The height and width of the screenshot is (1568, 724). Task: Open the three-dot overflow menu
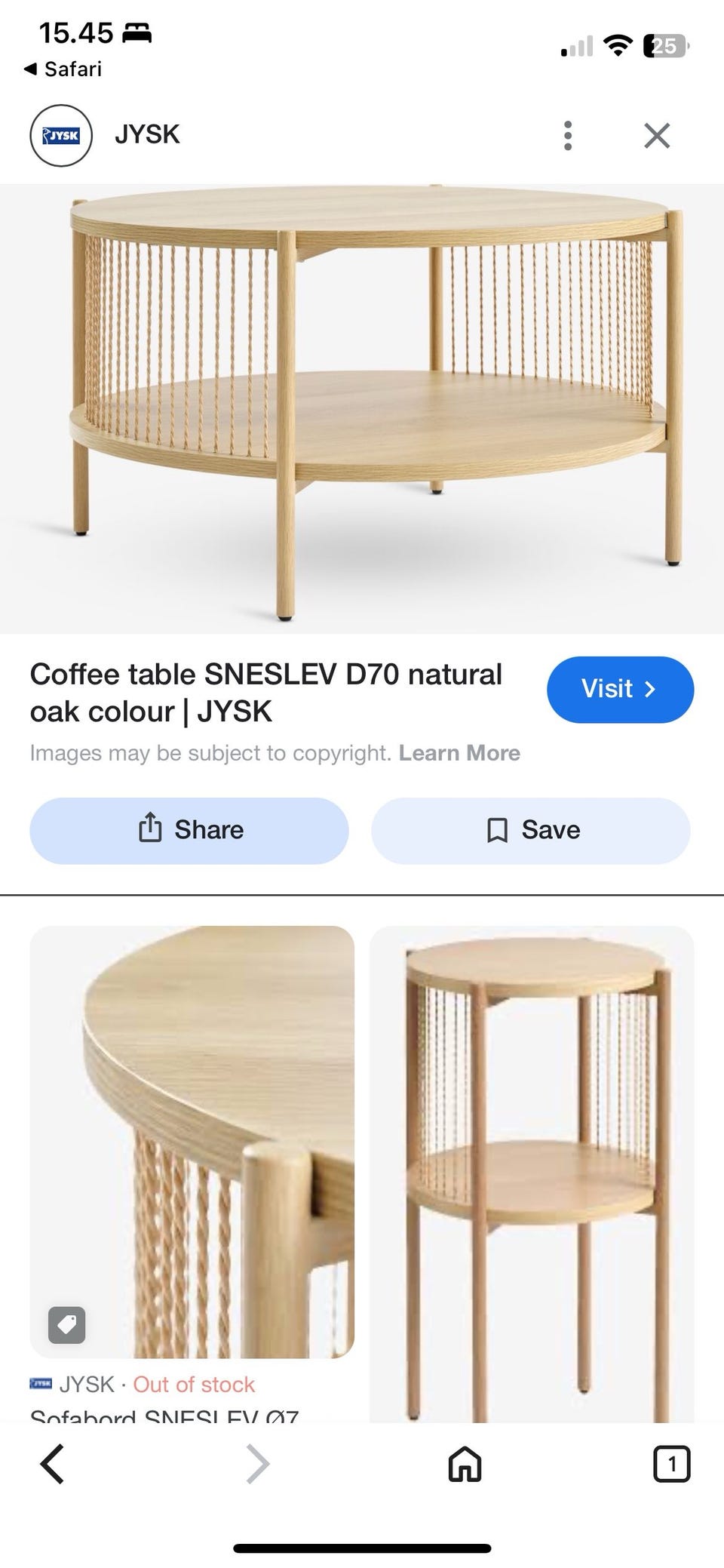[x=568, y=136]
